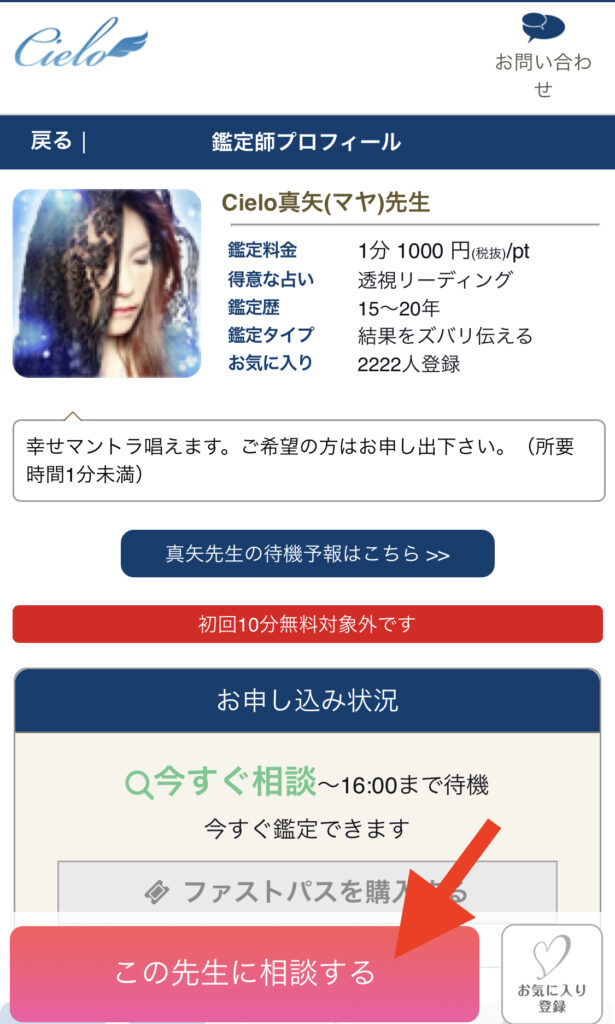The height and width of the screenshot is (1024, 615).
Task: Open the お問い合わせ contact icon
Action: point(543,55)
